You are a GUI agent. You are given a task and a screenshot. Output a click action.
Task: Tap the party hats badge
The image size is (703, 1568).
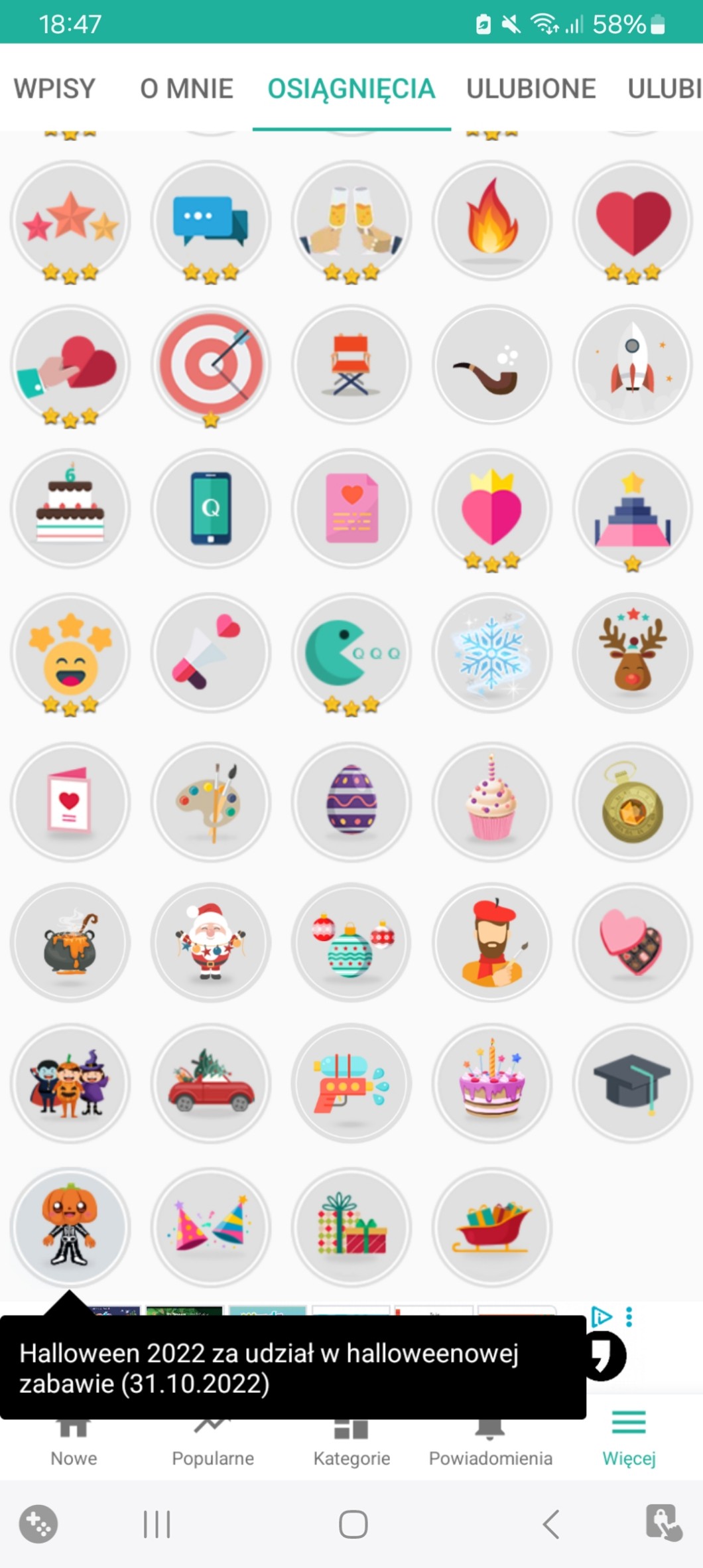pos(211,1228)
